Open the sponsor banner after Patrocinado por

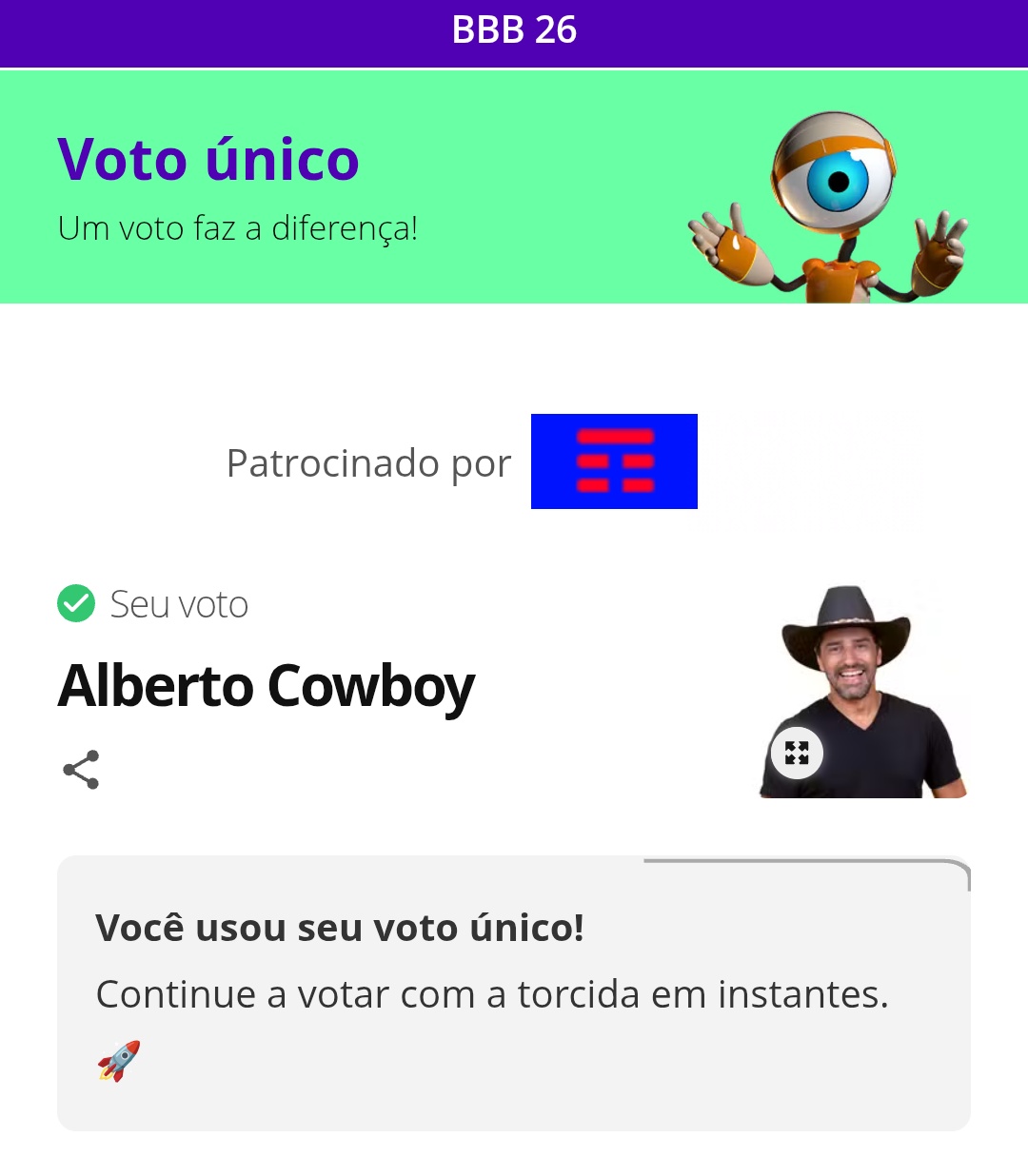pos(614,461)
